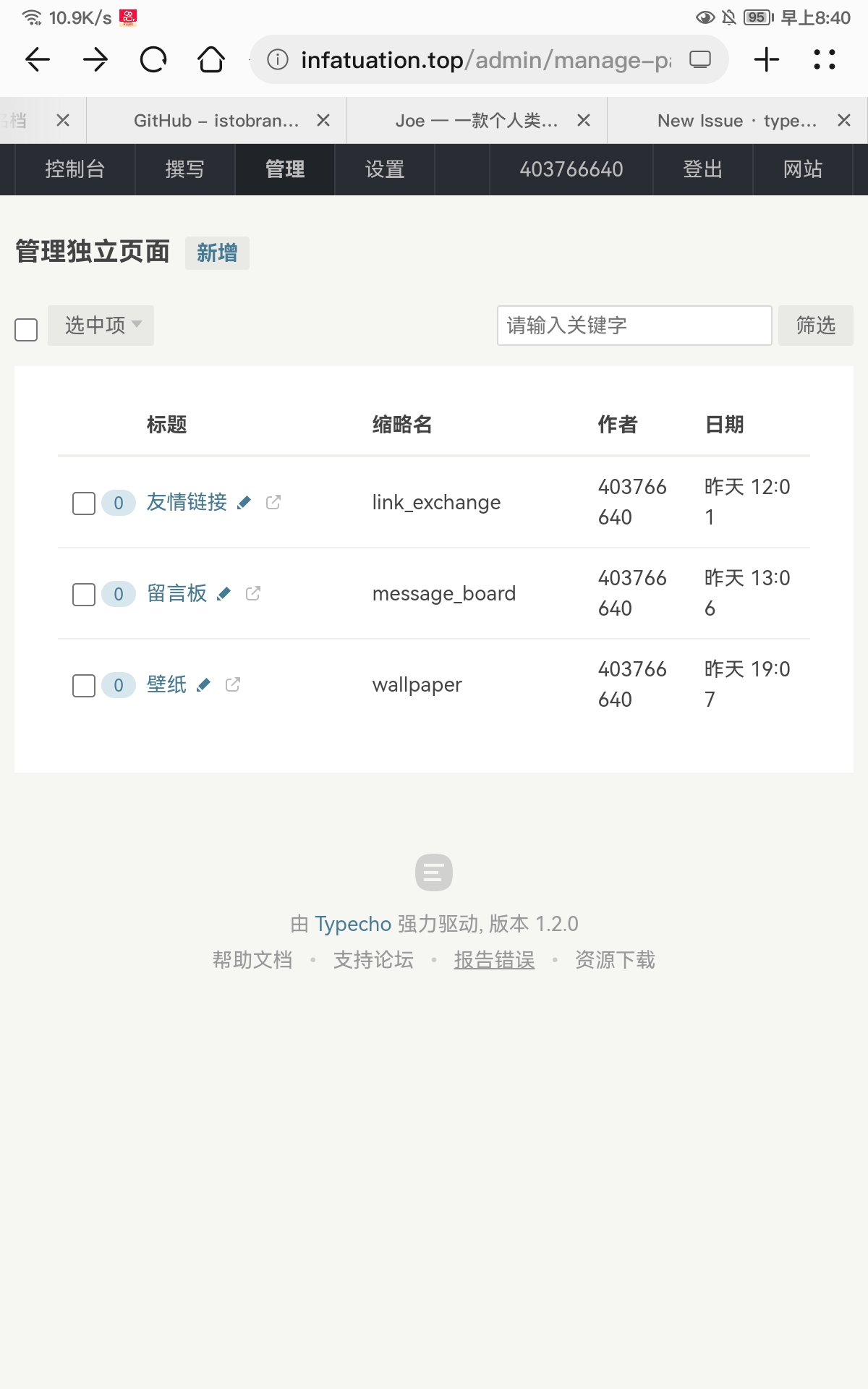The width and height of the screenshot is (868, 1389).
Task: Open the 报告错误 footer link
Action: pos(494,959)
